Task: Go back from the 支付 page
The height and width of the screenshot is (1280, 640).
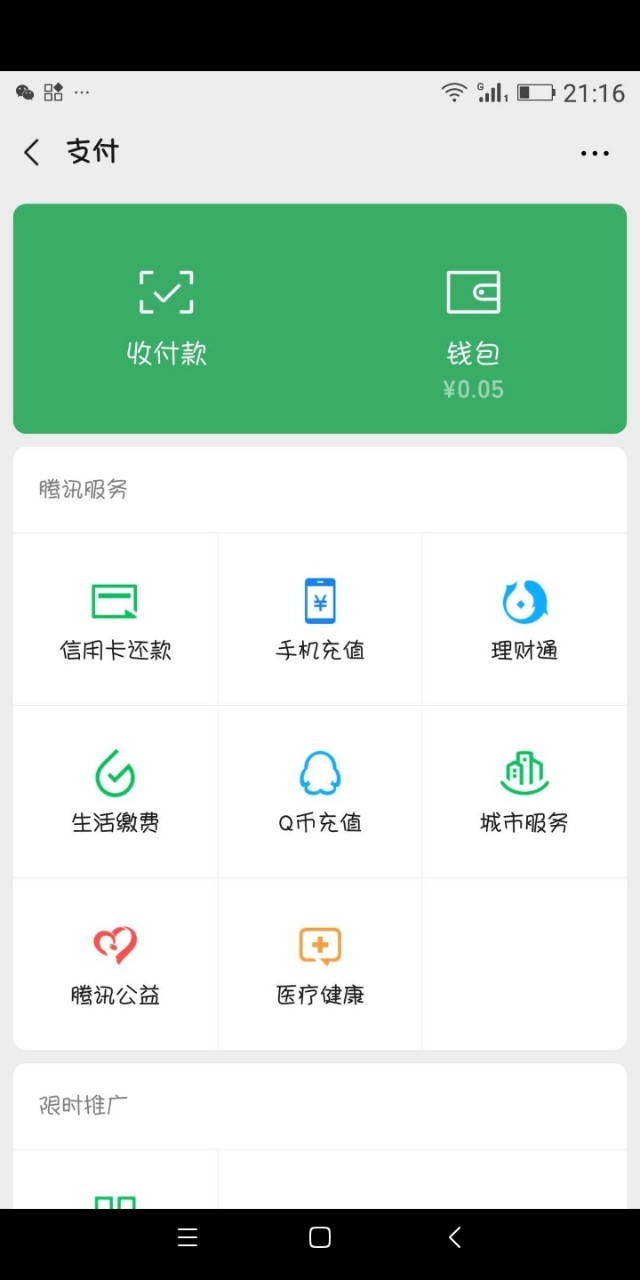Action: 32,152
